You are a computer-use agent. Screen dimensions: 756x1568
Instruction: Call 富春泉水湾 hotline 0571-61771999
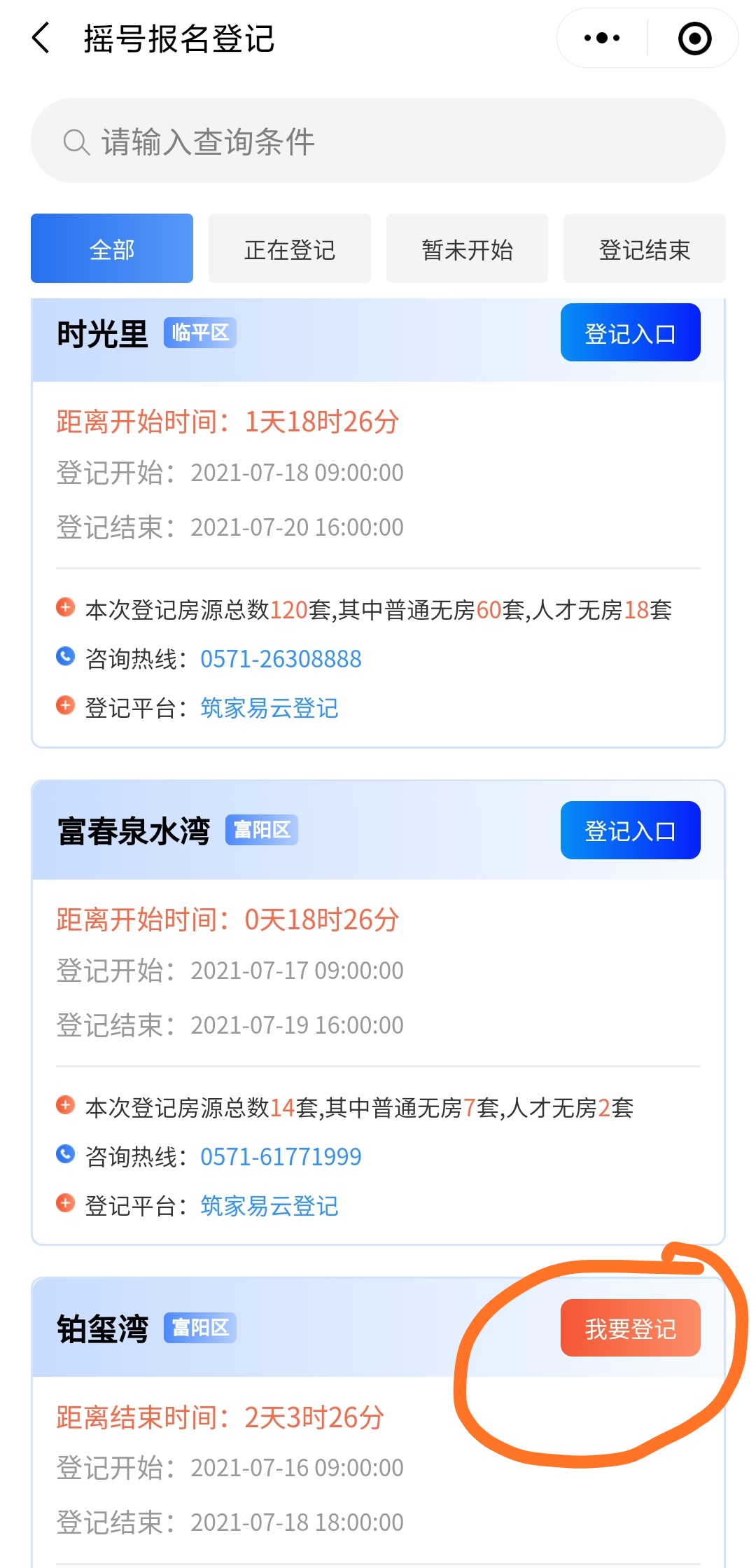[281, 1157]
